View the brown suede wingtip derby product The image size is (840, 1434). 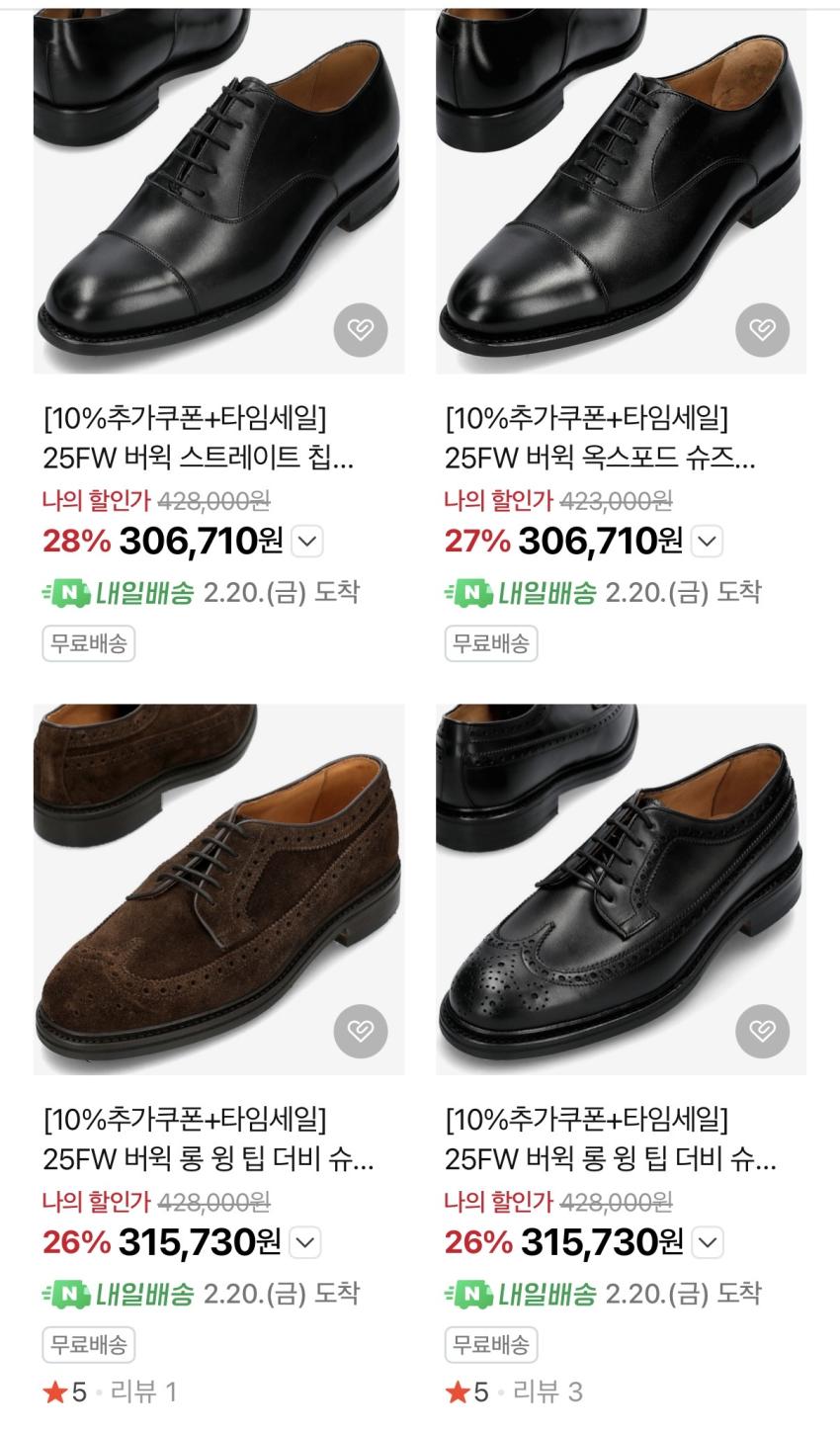[209, 1139]
